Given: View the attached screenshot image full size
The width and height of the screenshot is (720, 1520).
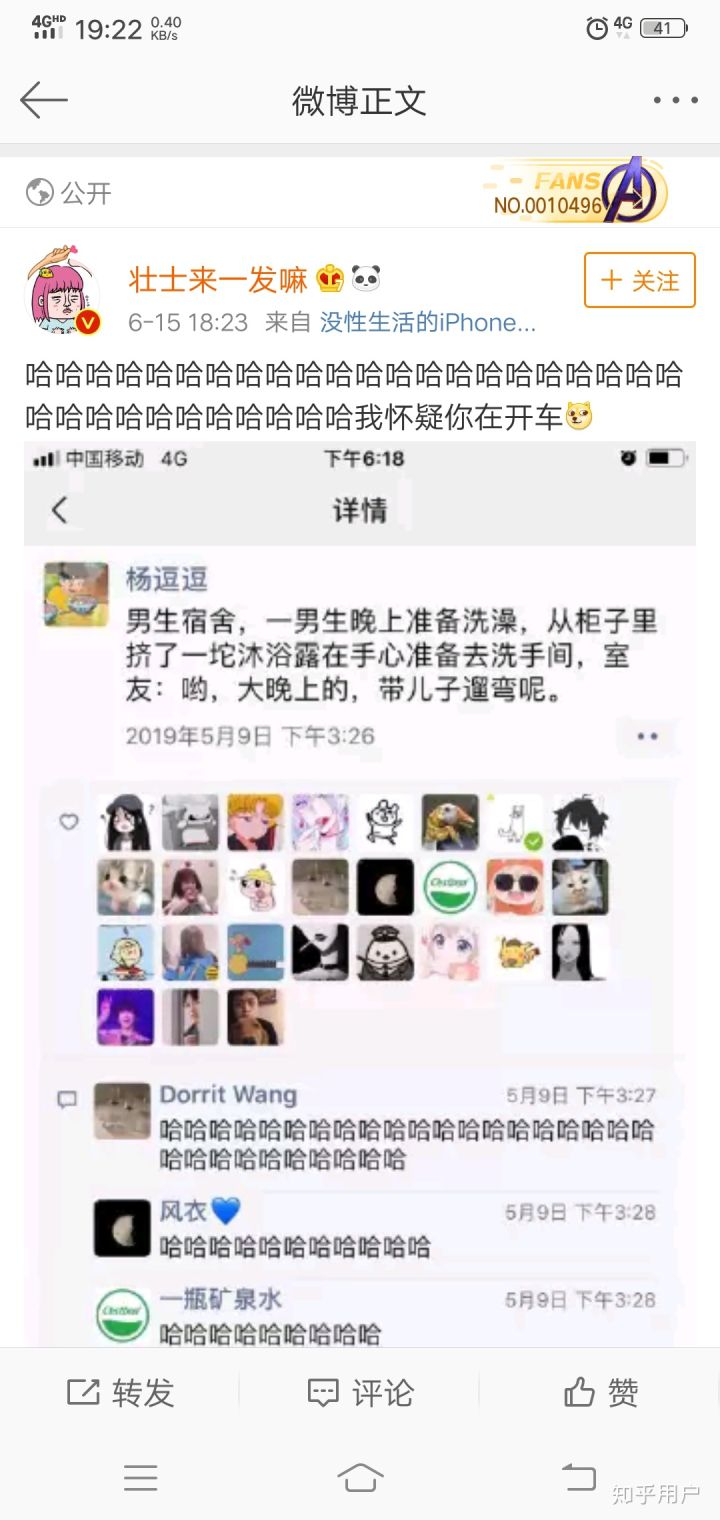Looking at the screenshot, I should pos(360,890).
